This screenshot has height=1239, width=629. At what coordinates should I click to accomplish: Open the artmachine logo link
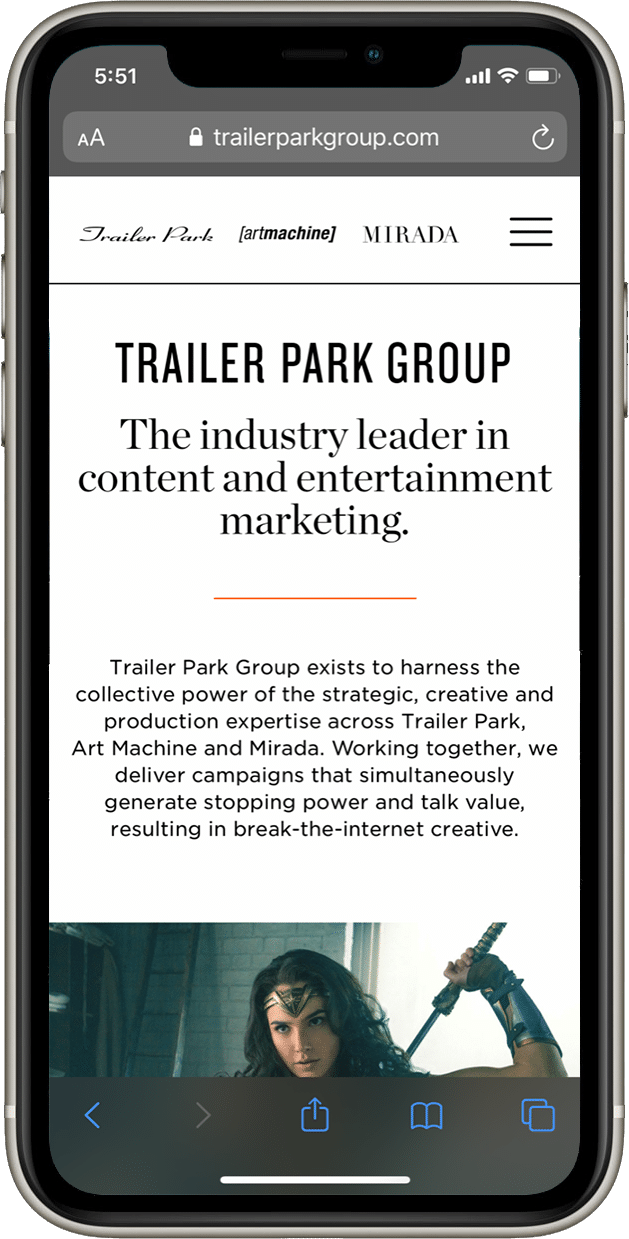click(x=287, y=234)
